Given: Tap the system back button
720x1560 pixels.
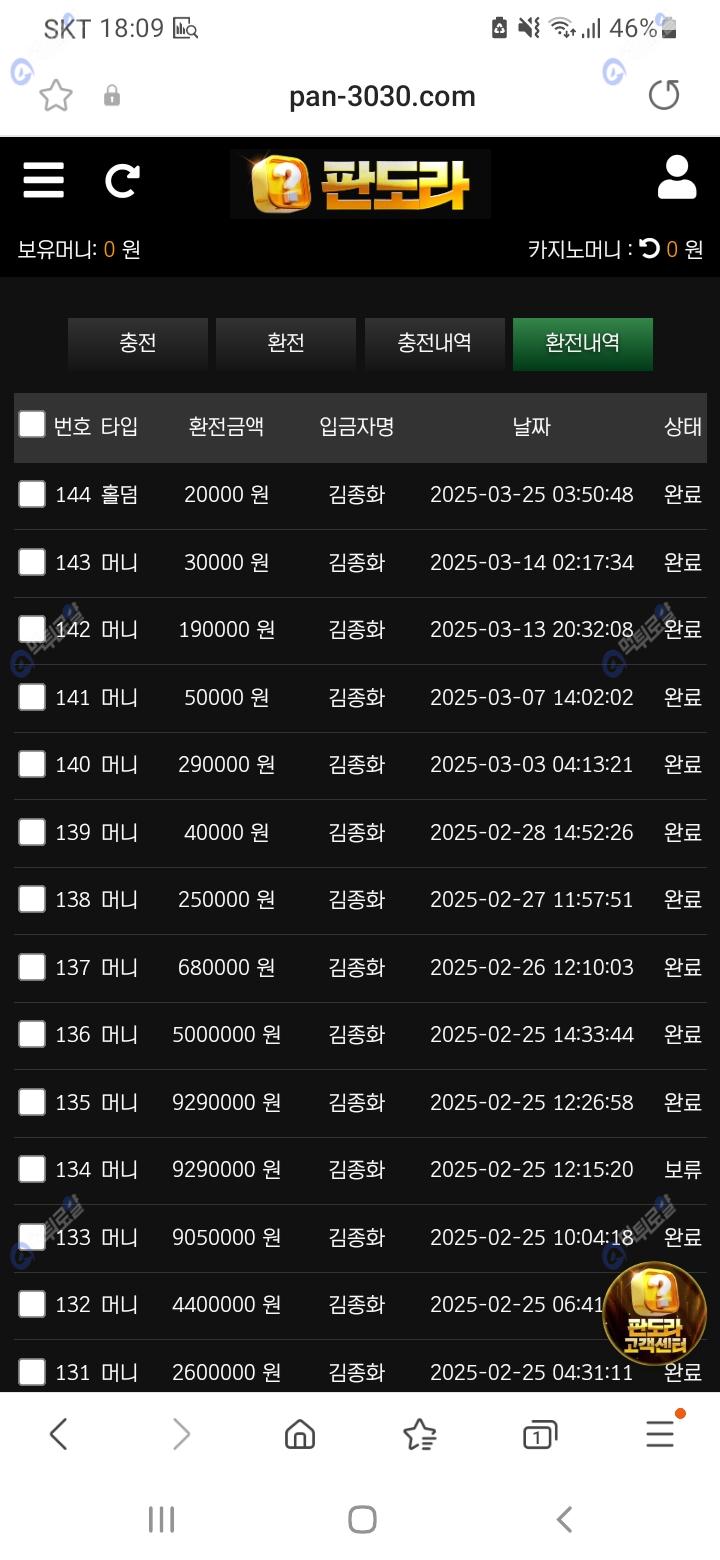Looking at the screenshot, I should [x=564, y=1520].
